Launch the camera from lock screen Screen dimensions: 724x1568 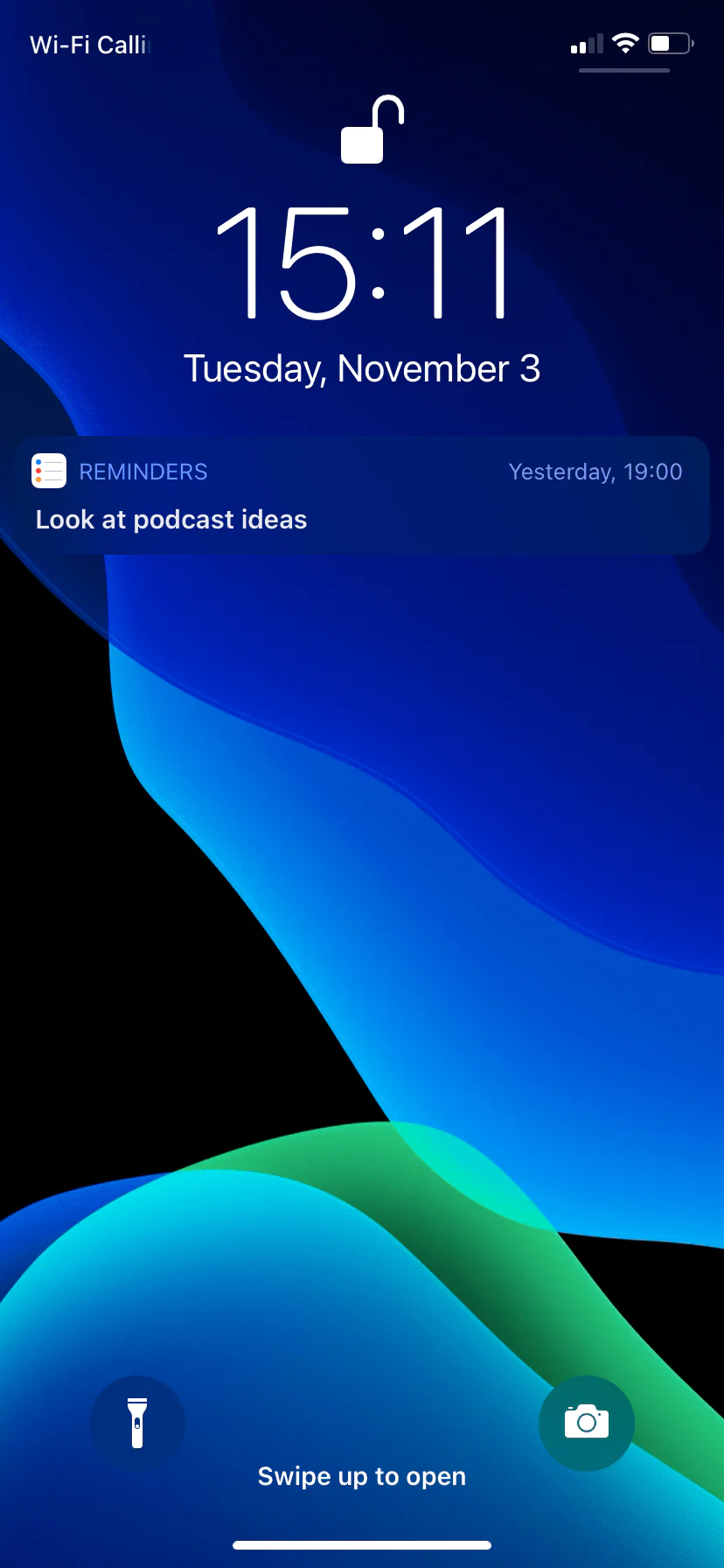point(587,1423)
